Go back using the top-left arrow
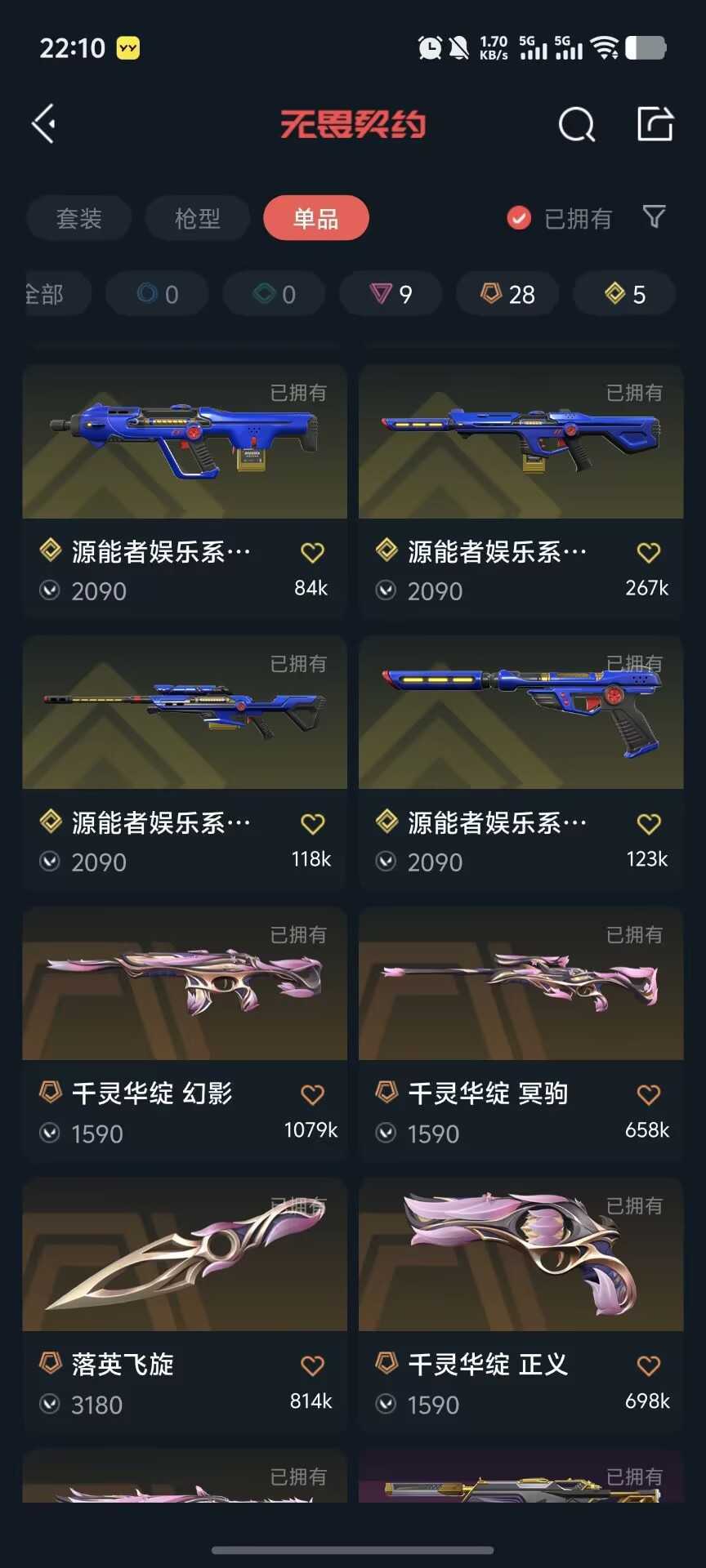The height and width of the screenshot is (1568, 706). coord(44,124)
